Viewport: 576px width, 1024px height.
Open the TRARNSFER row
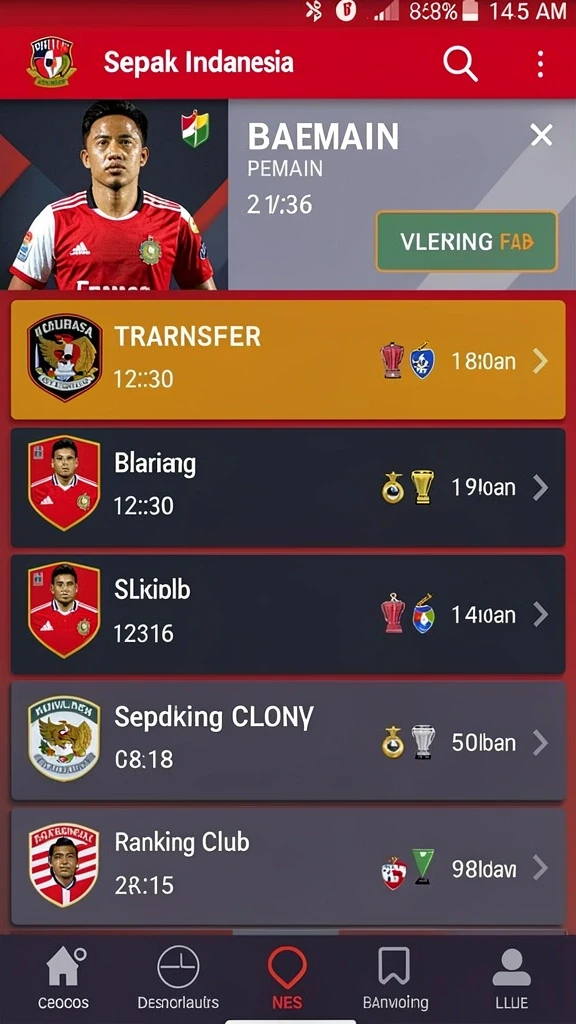(x=288, y=359)
